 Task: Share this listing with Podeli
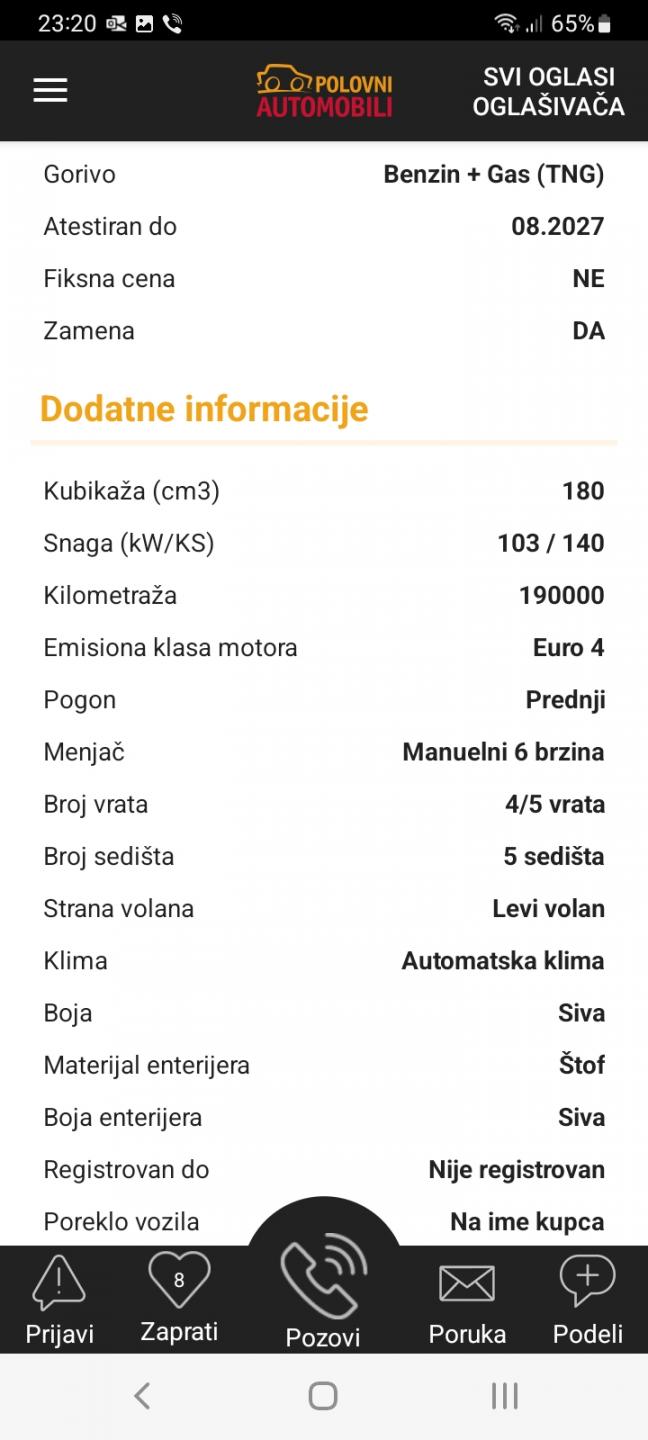pos(588,1300)
